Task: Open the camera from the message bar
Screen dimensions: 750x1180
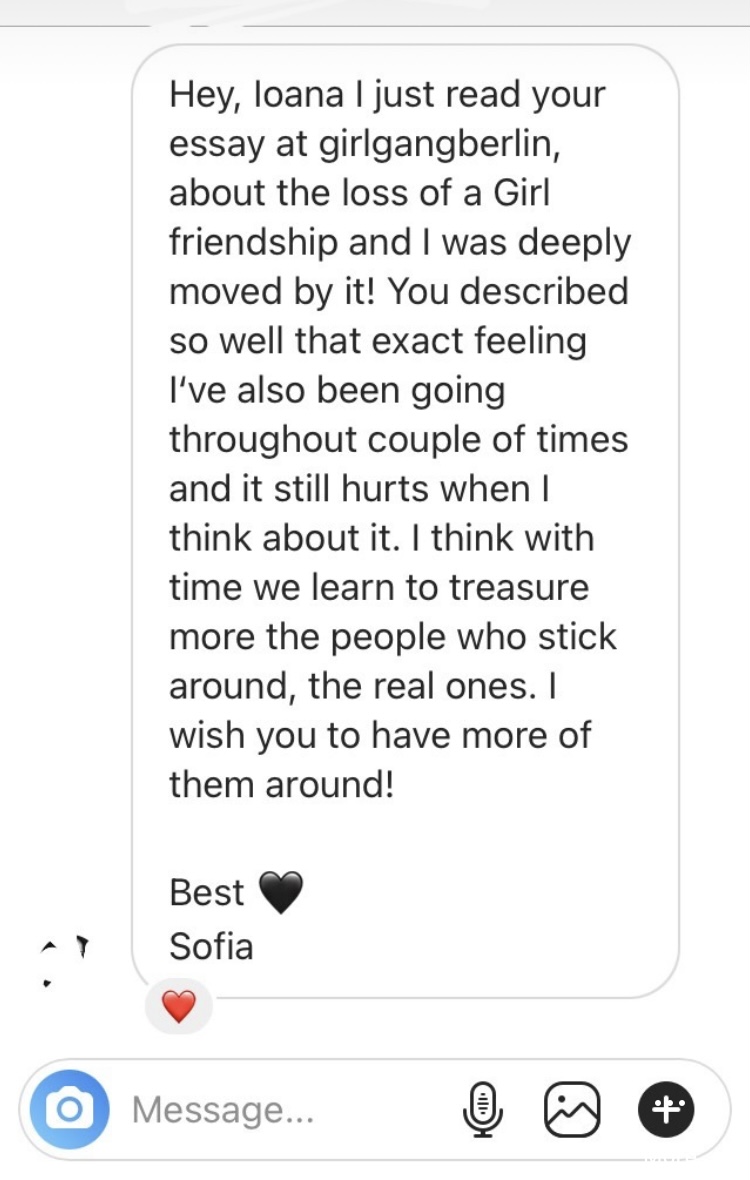Action: [69, 1109]
